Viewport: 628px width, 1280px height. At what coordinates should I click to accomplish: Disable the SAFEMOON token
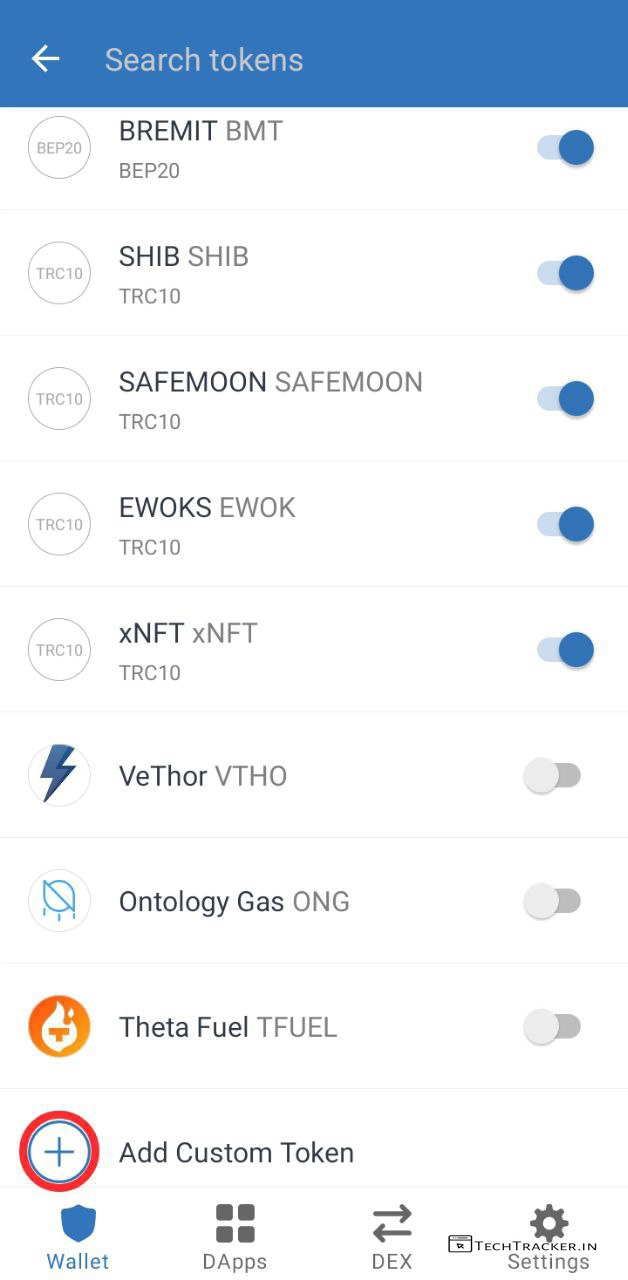click(566, 399)
